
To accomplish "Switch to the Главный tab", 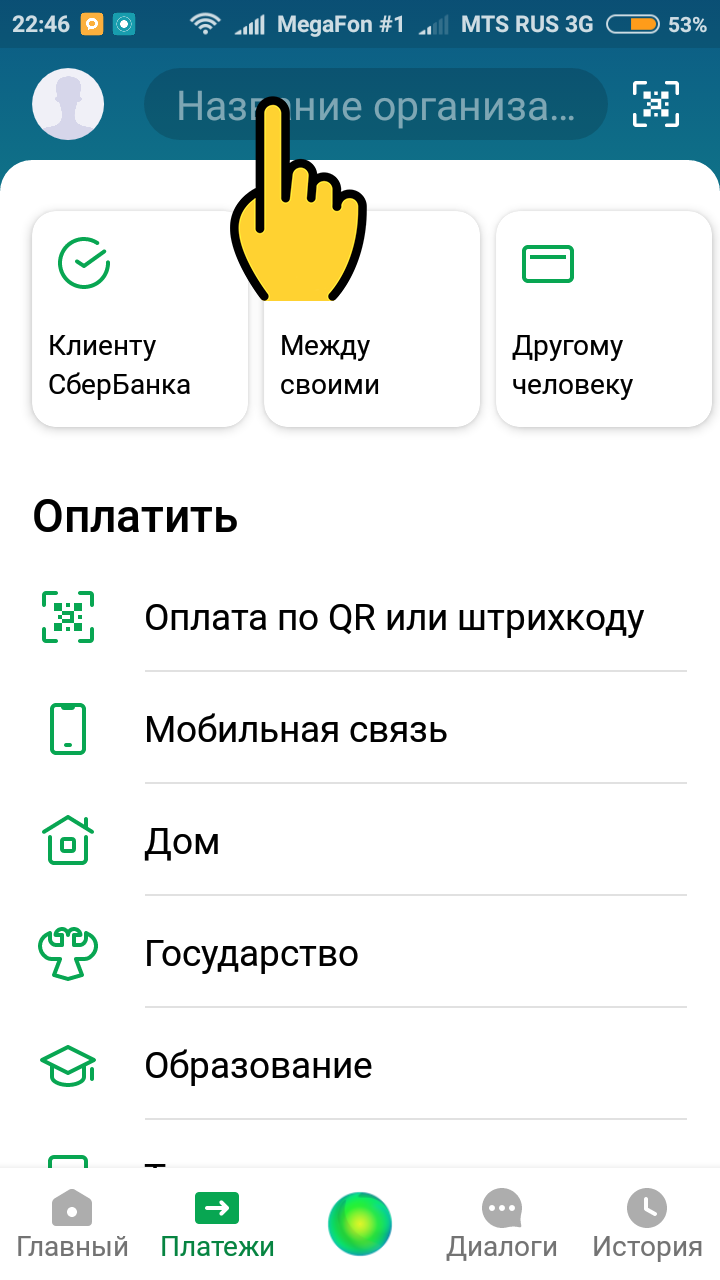I will 72,1224.
